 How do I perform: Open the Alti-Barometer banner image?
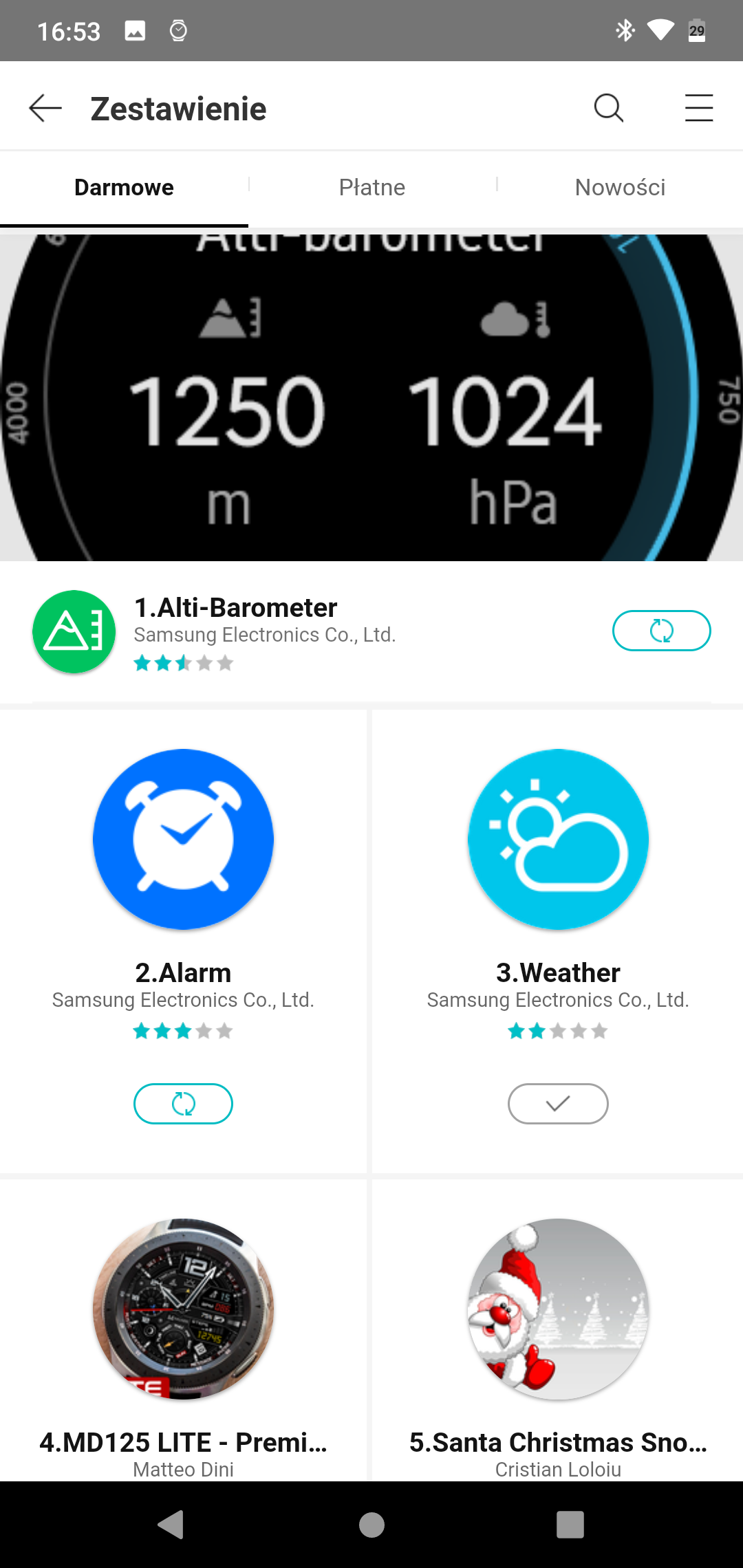click(x=371, y=398)
